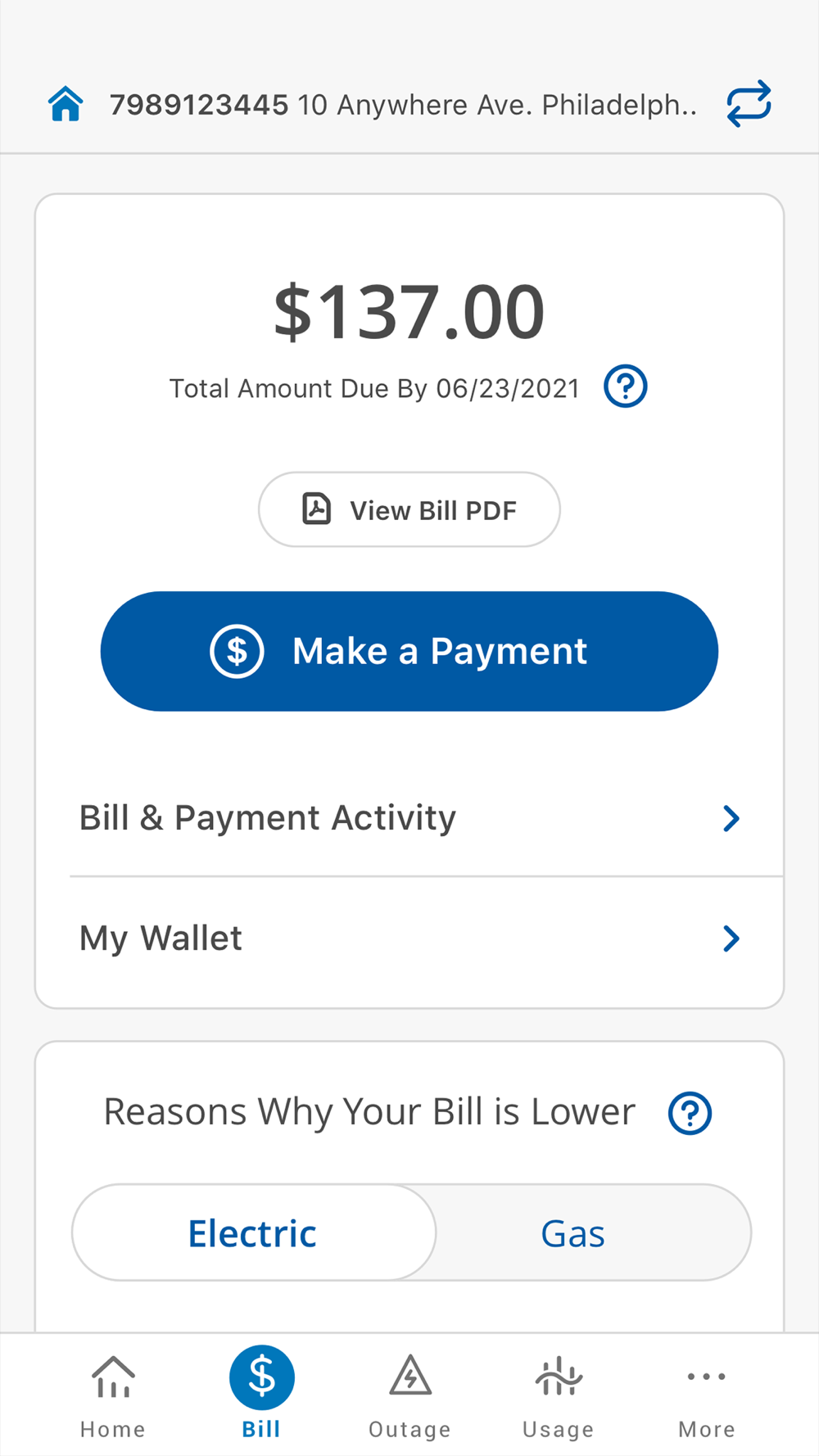View the bill PDF
Screen dimensions: 819x1456
pyautogui.click(x=409, y=509)
